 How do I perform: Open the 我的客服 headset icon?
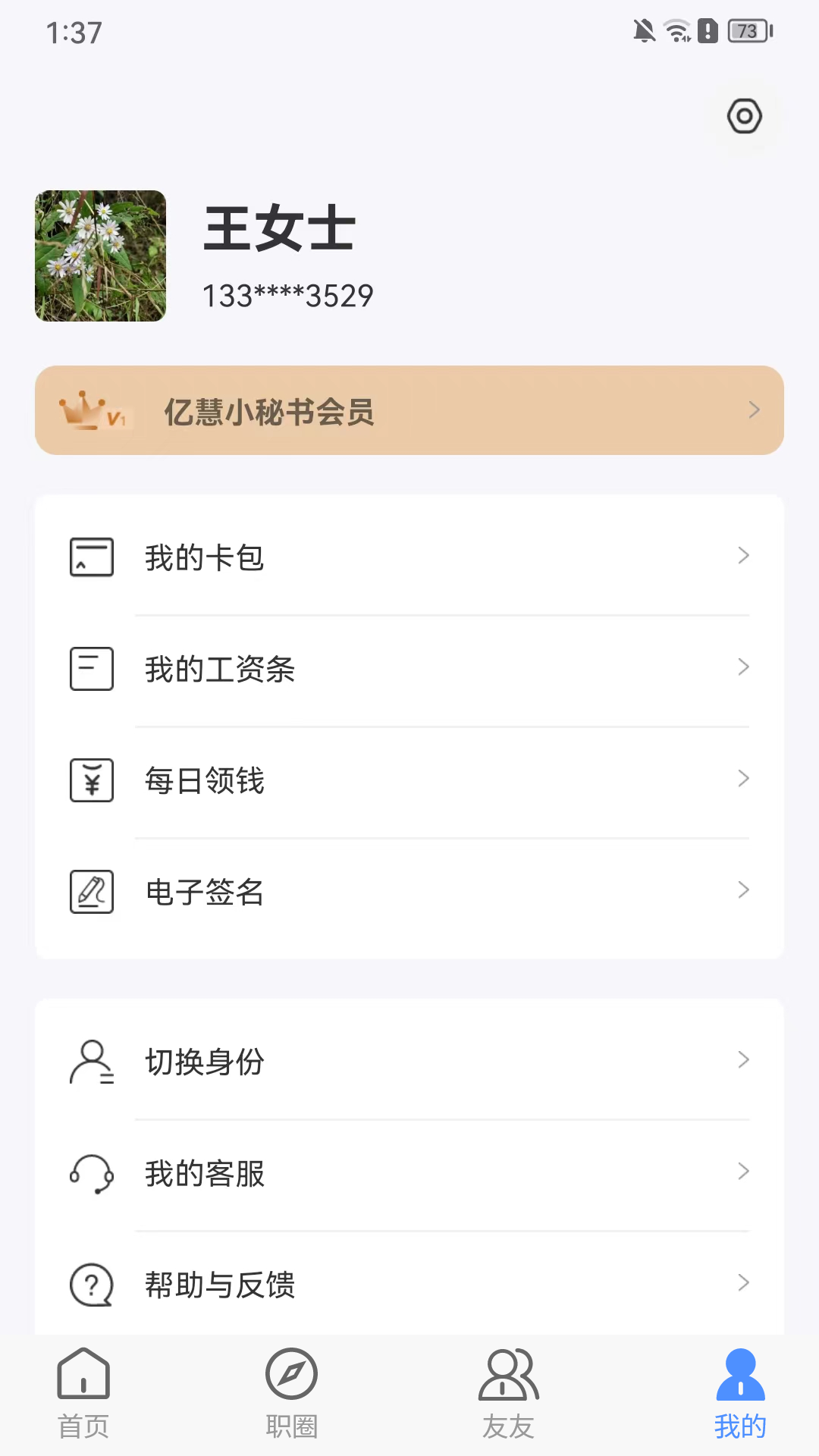pos(91,1172)
